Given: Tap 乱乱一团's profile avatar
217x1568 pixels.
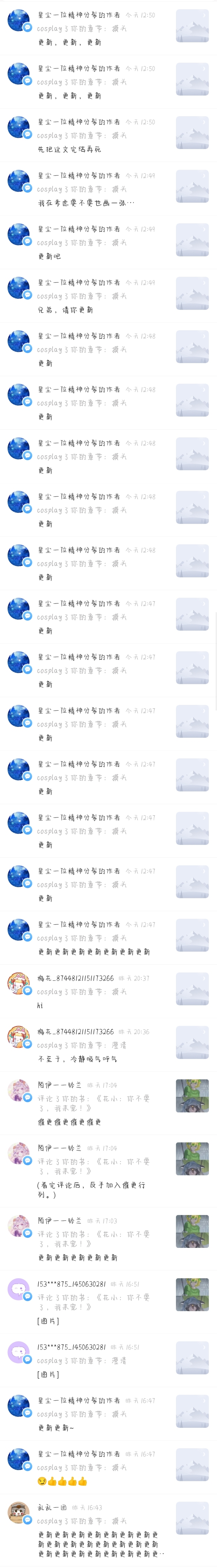Looking at the screenshot, I should coord(18,1512).
